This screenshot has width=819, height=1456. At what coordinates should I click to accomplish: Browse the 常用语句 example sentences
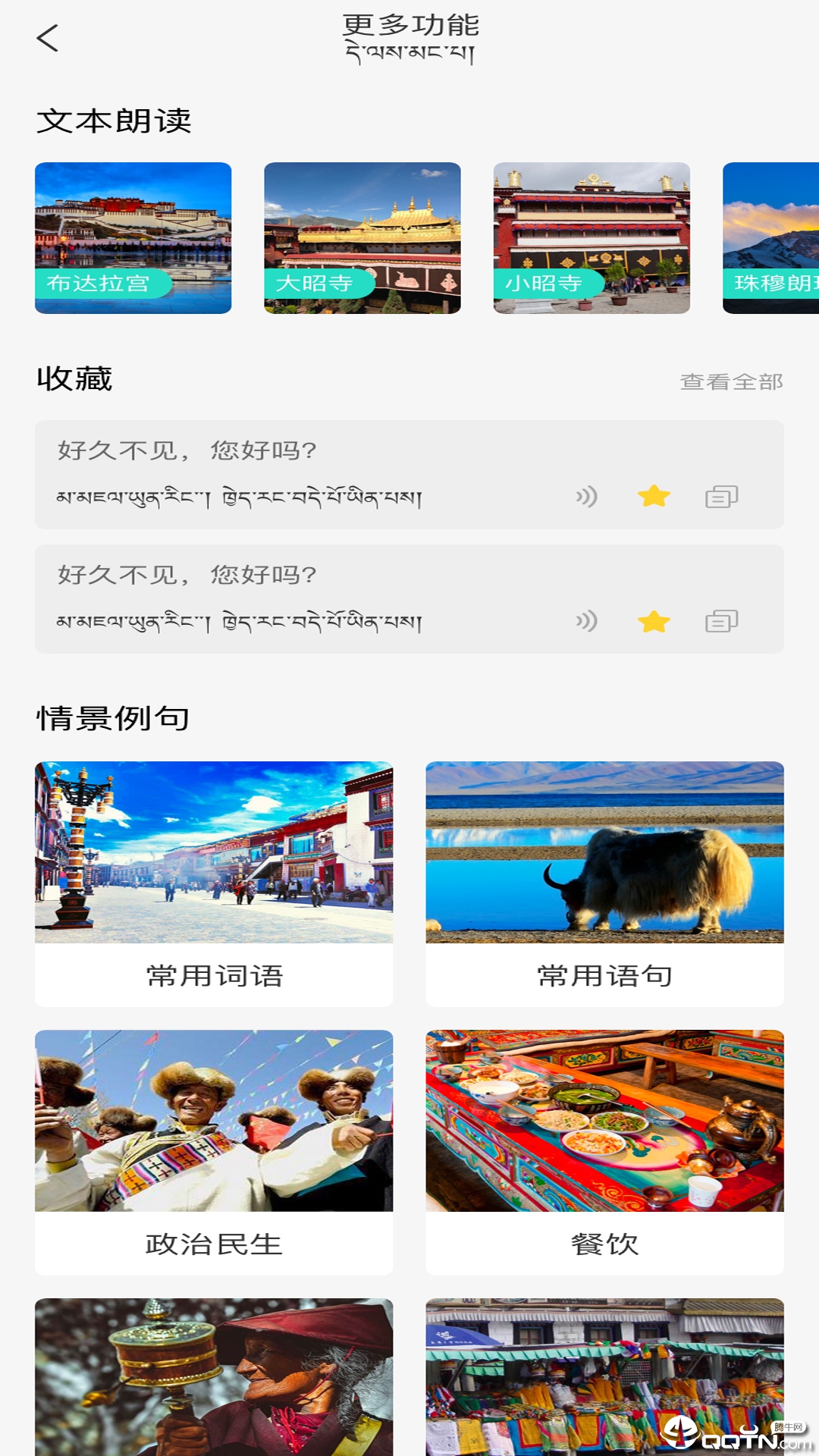coord(604,883)
